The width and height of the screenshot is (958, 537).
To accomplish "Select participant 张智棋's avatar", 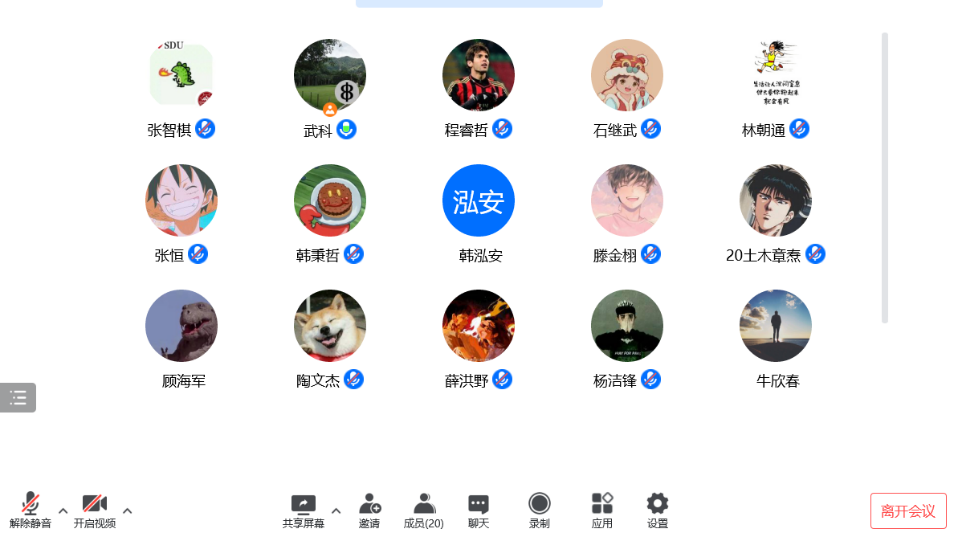I will point(181,76).
